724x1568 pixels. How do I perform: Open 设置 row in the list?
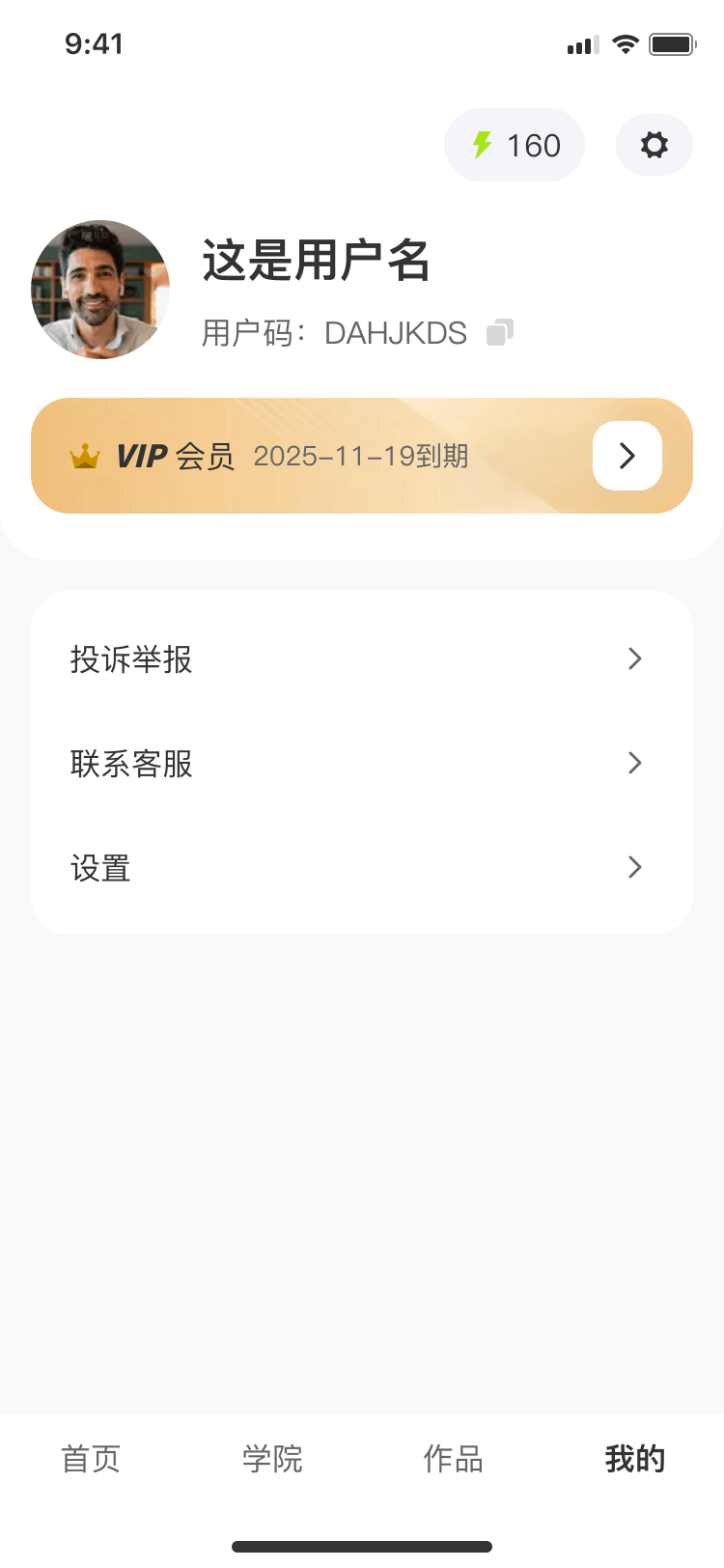pos(362,868)
